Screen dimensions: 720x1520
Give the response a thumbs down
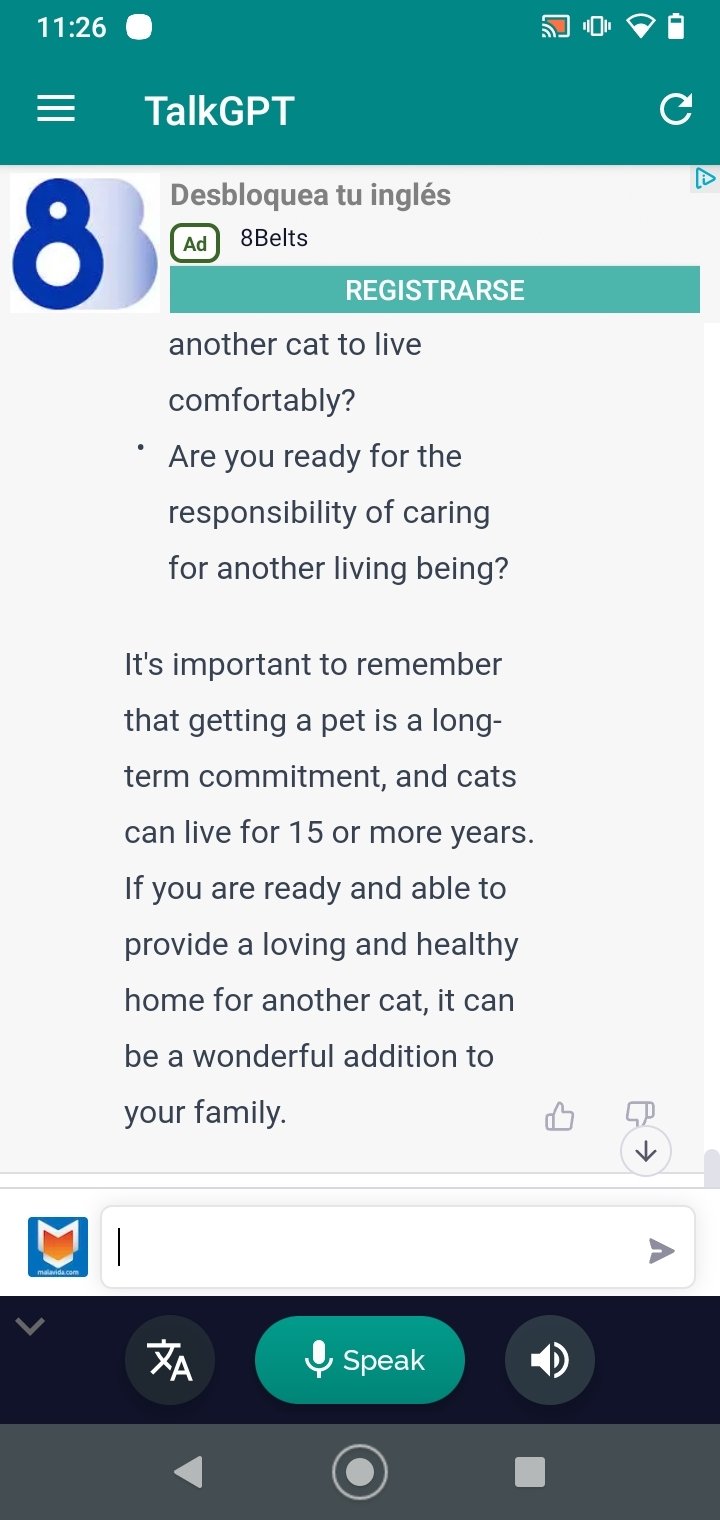click(640, 1111)
